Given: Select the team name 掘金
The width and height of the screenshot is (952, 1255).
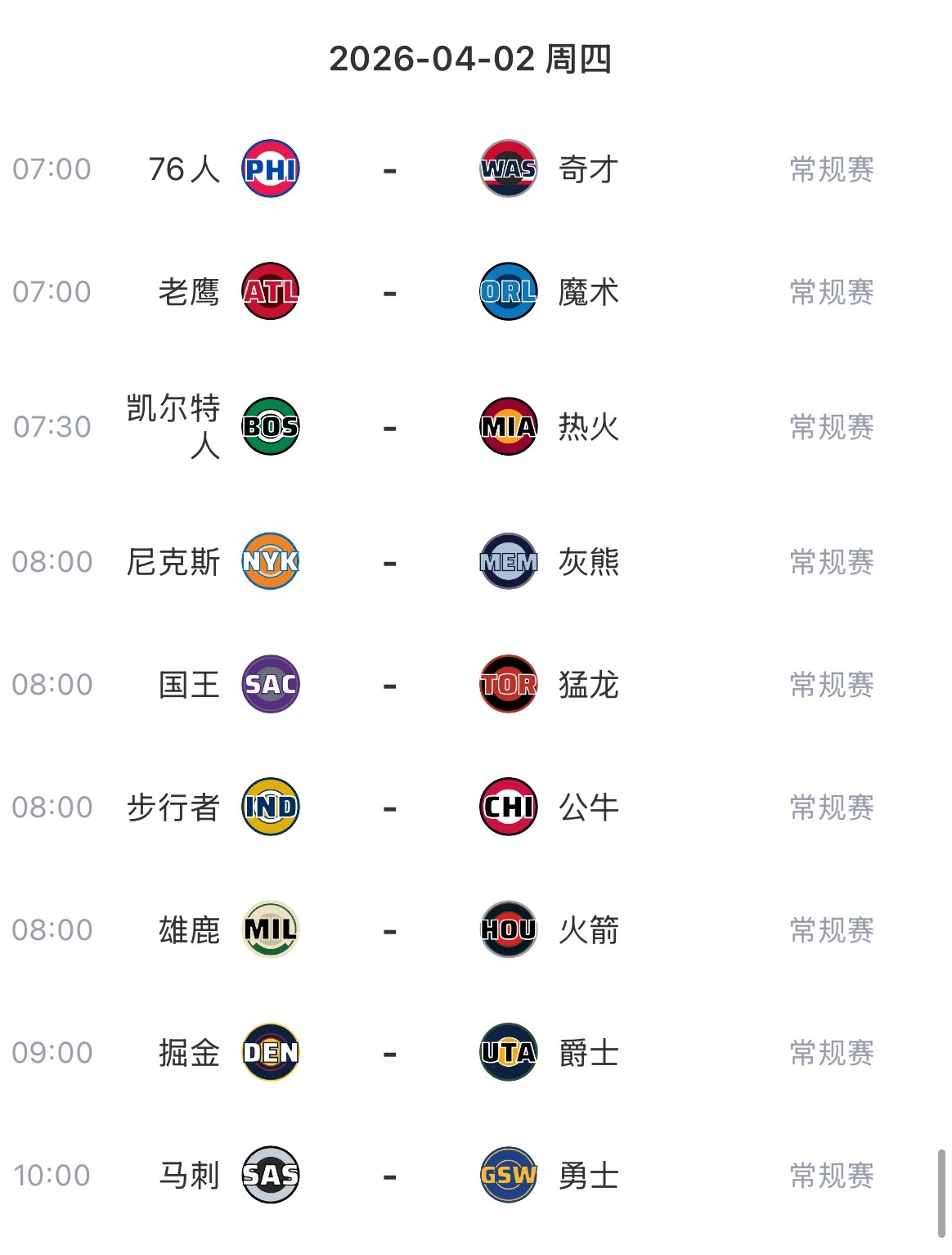Looking at the screenshot, I should pyautogui.click(x=190, y=1053).
